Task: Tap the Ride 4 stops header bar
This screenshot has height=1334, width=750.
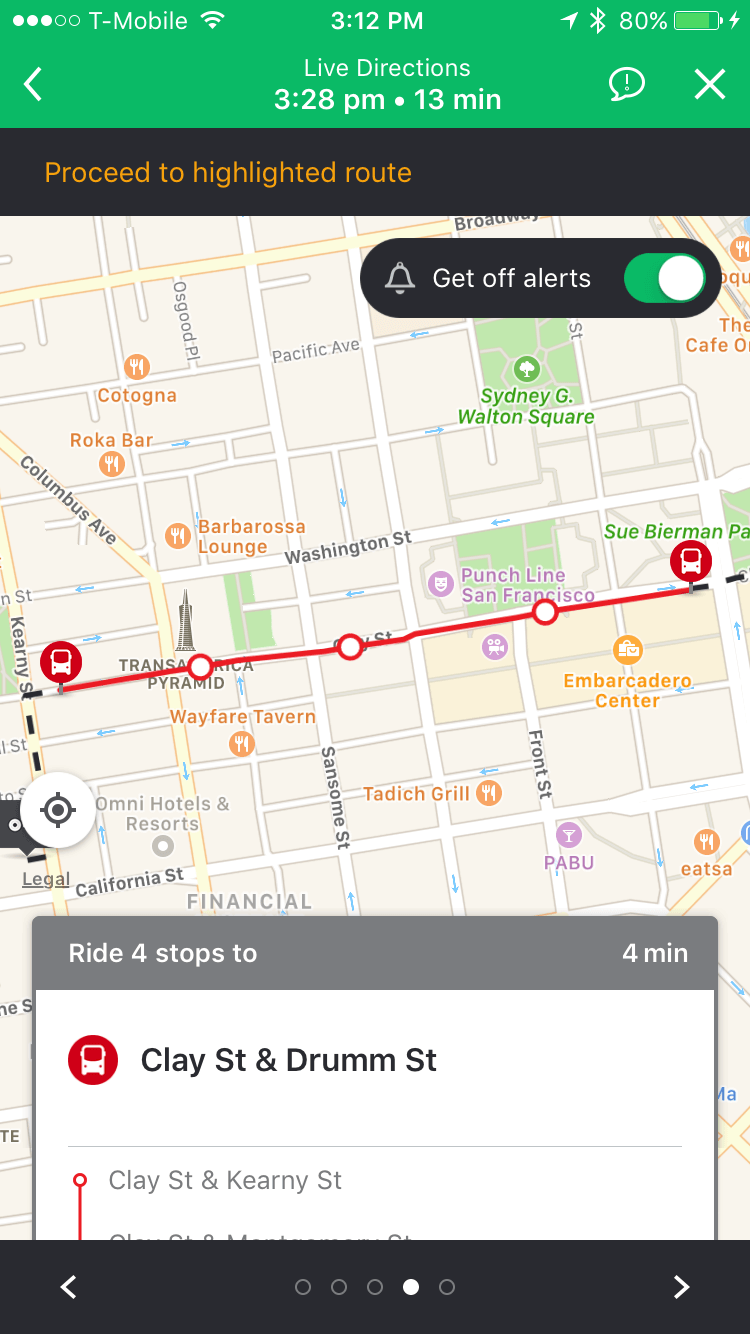Action: click(375, 953)
